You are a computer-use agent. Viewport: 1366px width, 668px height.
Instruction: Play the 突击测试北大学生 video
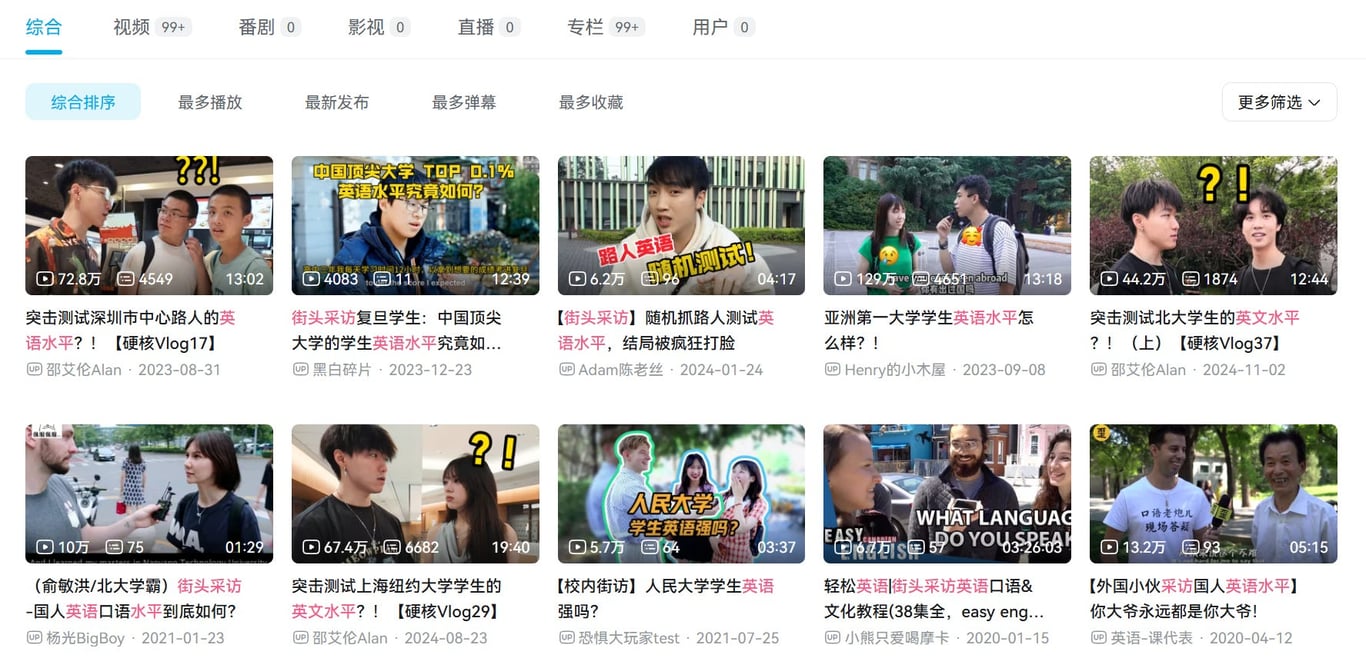(x=1213, y=225)
